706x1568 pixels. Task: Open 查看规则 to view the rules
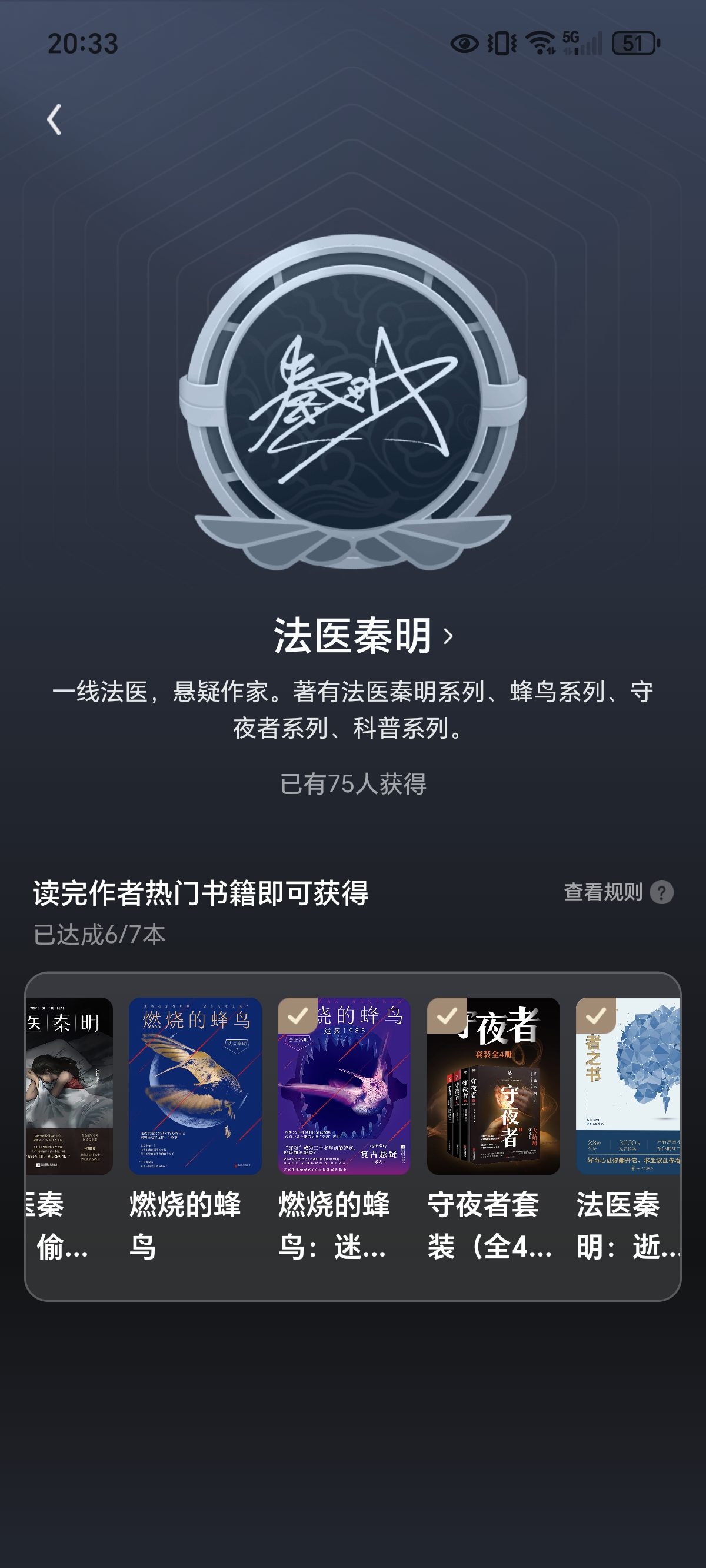618,892
